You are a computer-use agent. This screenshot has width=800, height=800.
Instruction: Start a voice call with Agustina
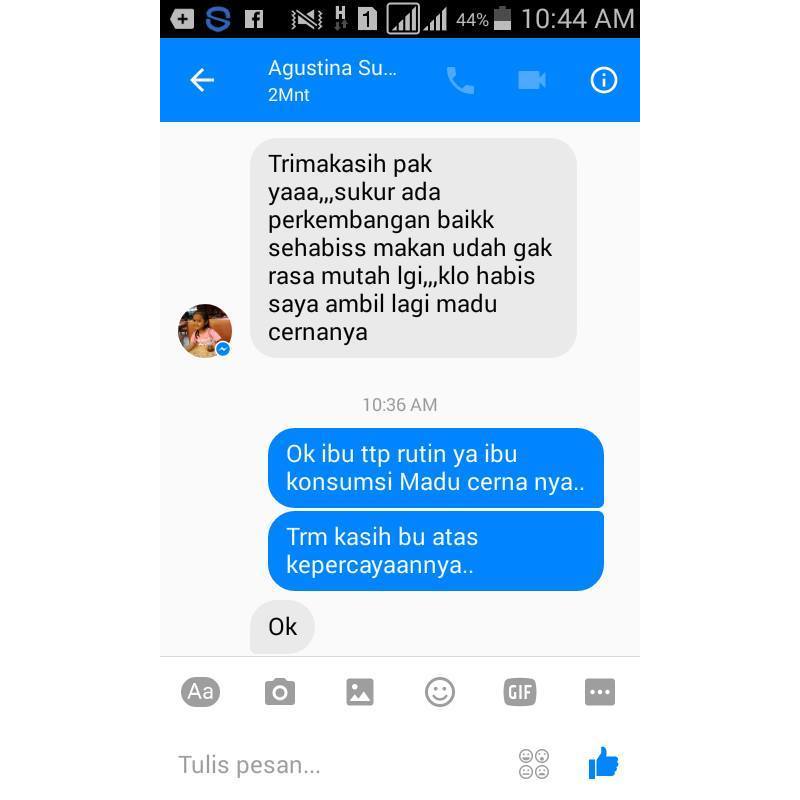(460, 80)
